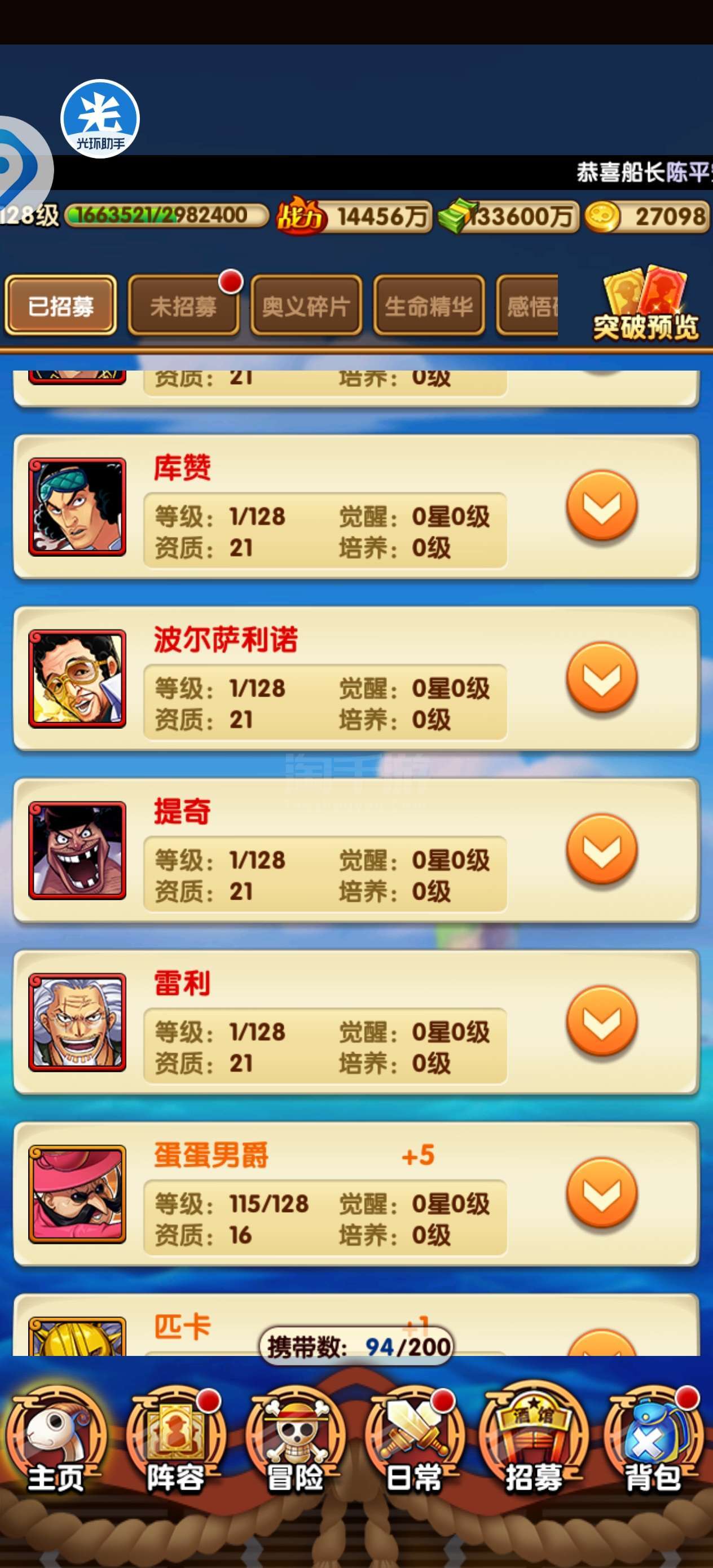This screenshot has height=1568, width=713.
Task: Open the 奥义碎片 tab
Action: (x=306, y=305)
